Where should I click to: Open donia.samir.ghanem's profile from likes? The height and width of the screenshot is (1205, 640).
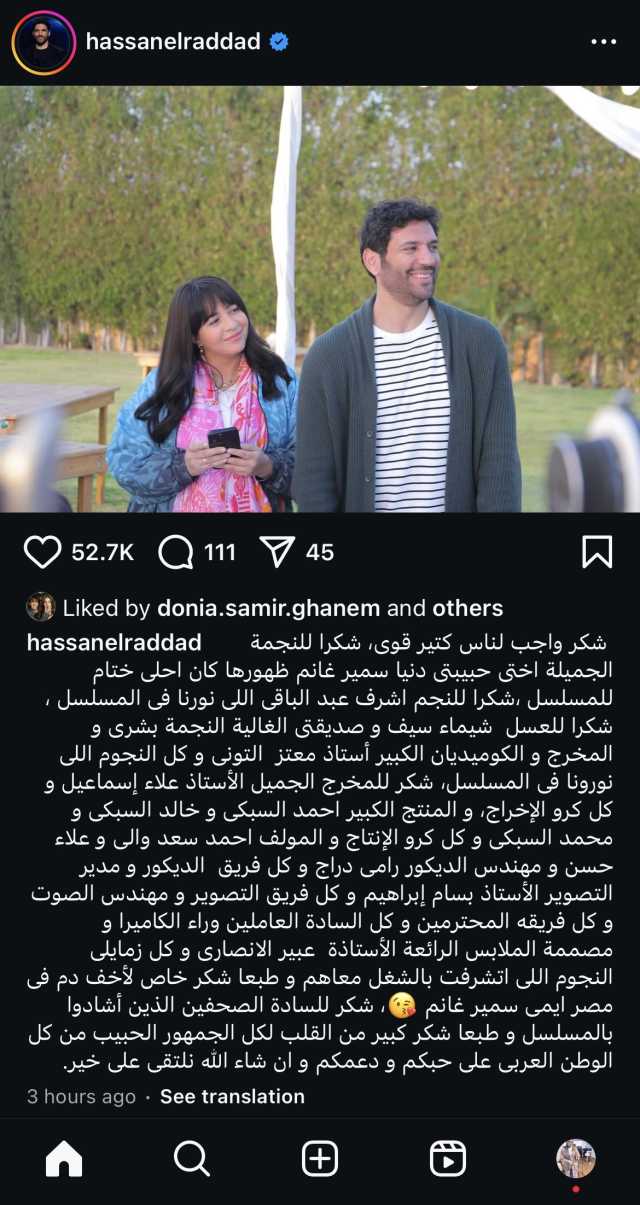pos(268,608)
